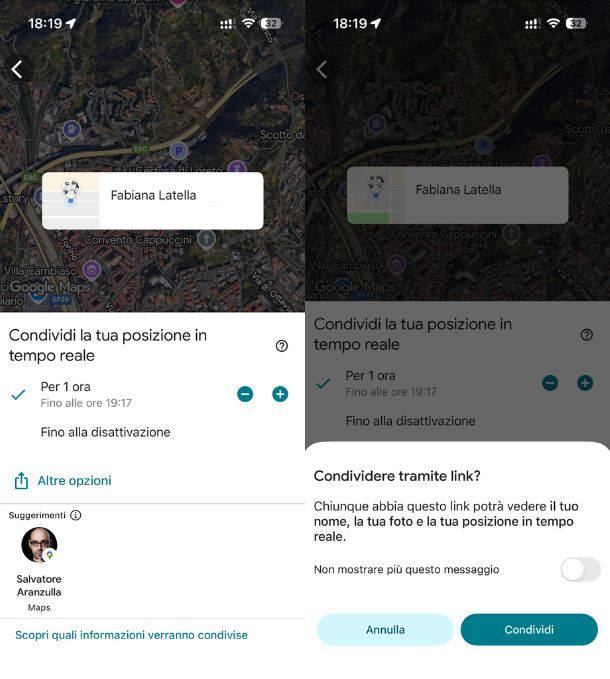610x679 pixels.
Task: Share location with Salvatore Aranzulla
Action: [x=39, y=546]
